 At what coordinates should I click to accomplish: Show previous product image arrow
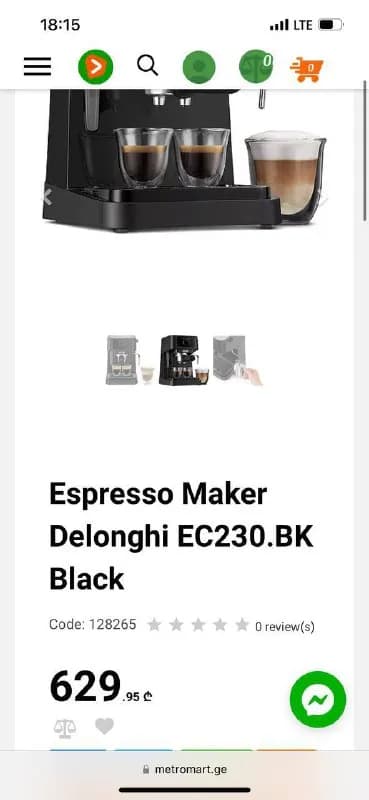47,196
